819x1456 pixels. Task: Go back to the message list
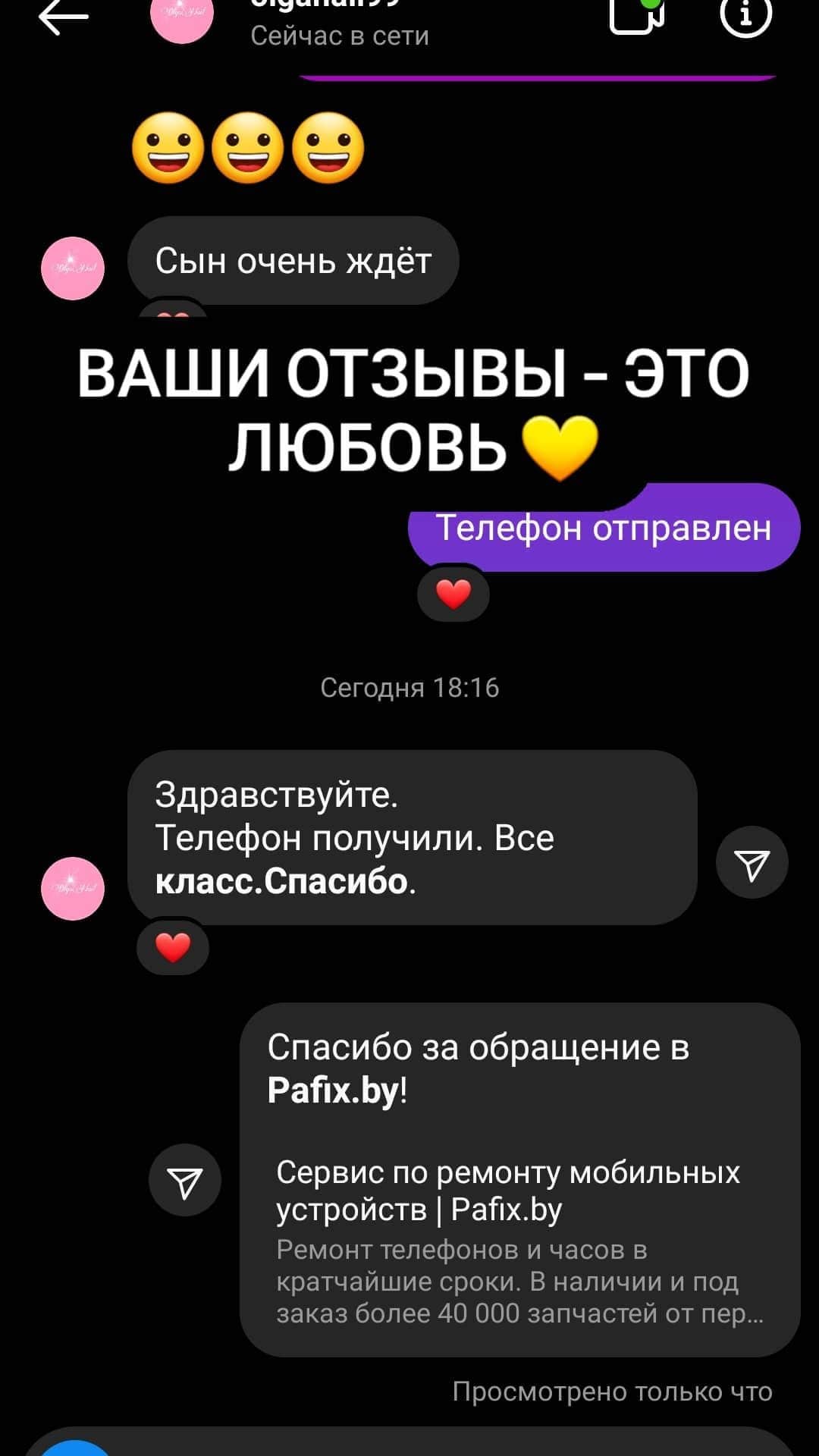click(63, 17)
